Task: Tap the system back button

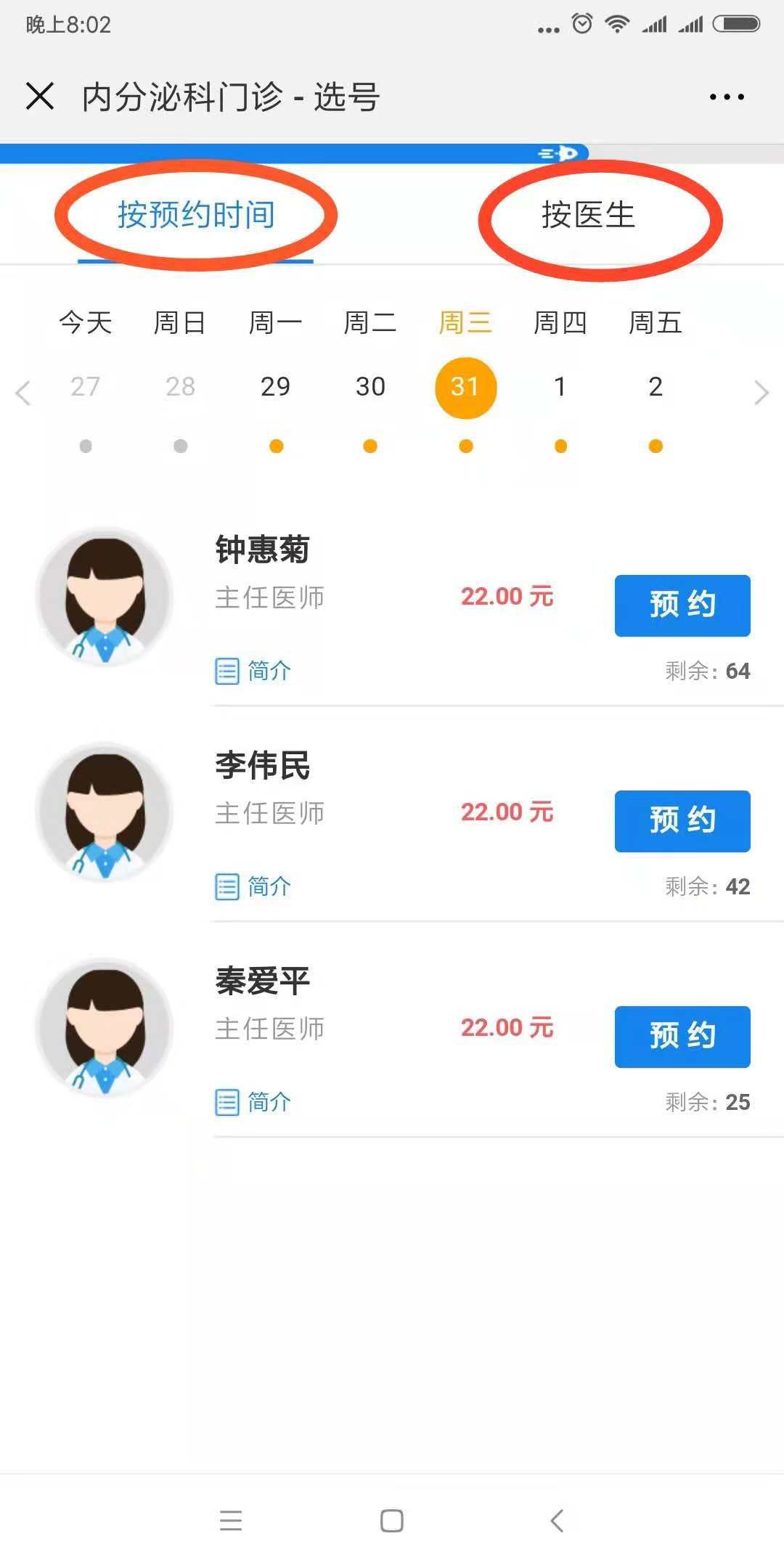Action: click(557, 1520)
